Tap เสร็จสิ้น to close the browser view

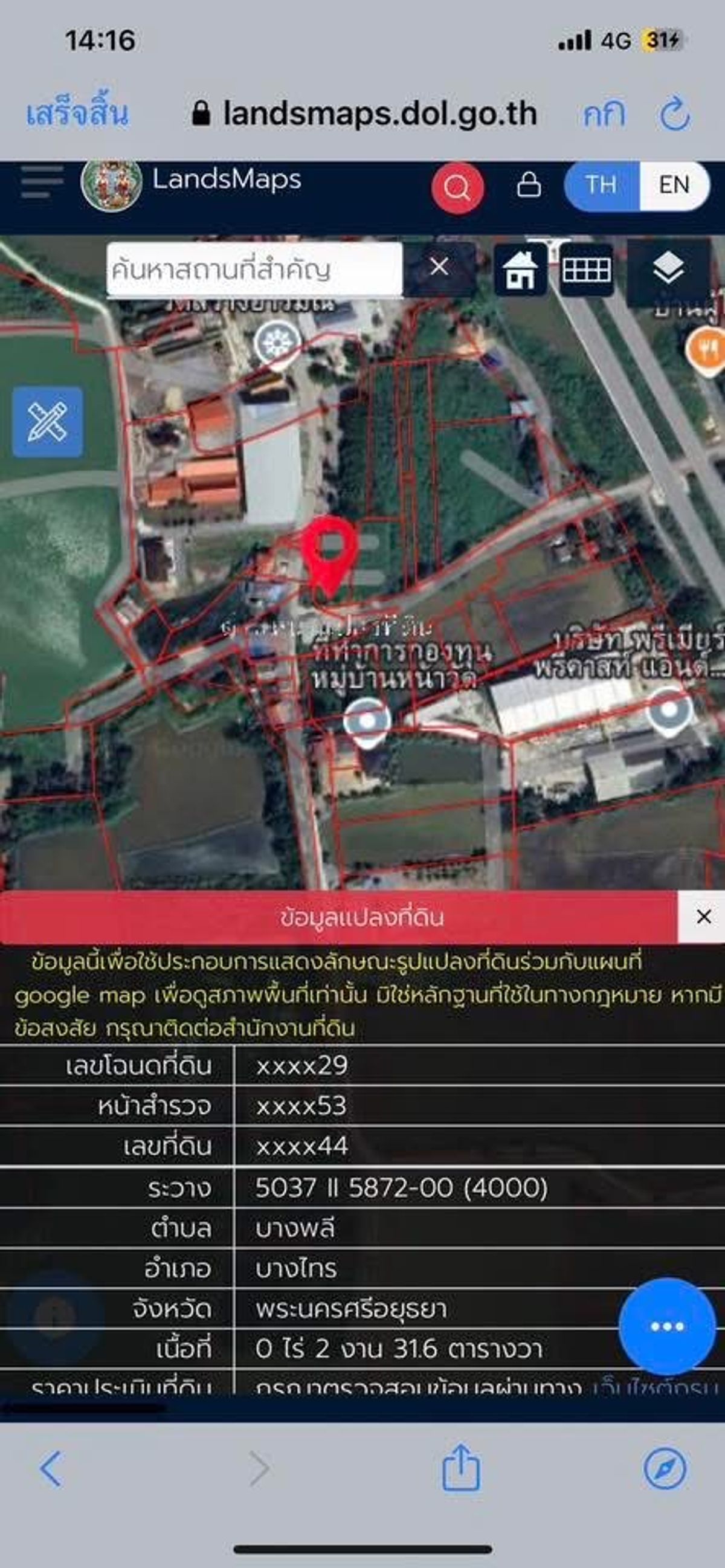(x=77, y=114)
